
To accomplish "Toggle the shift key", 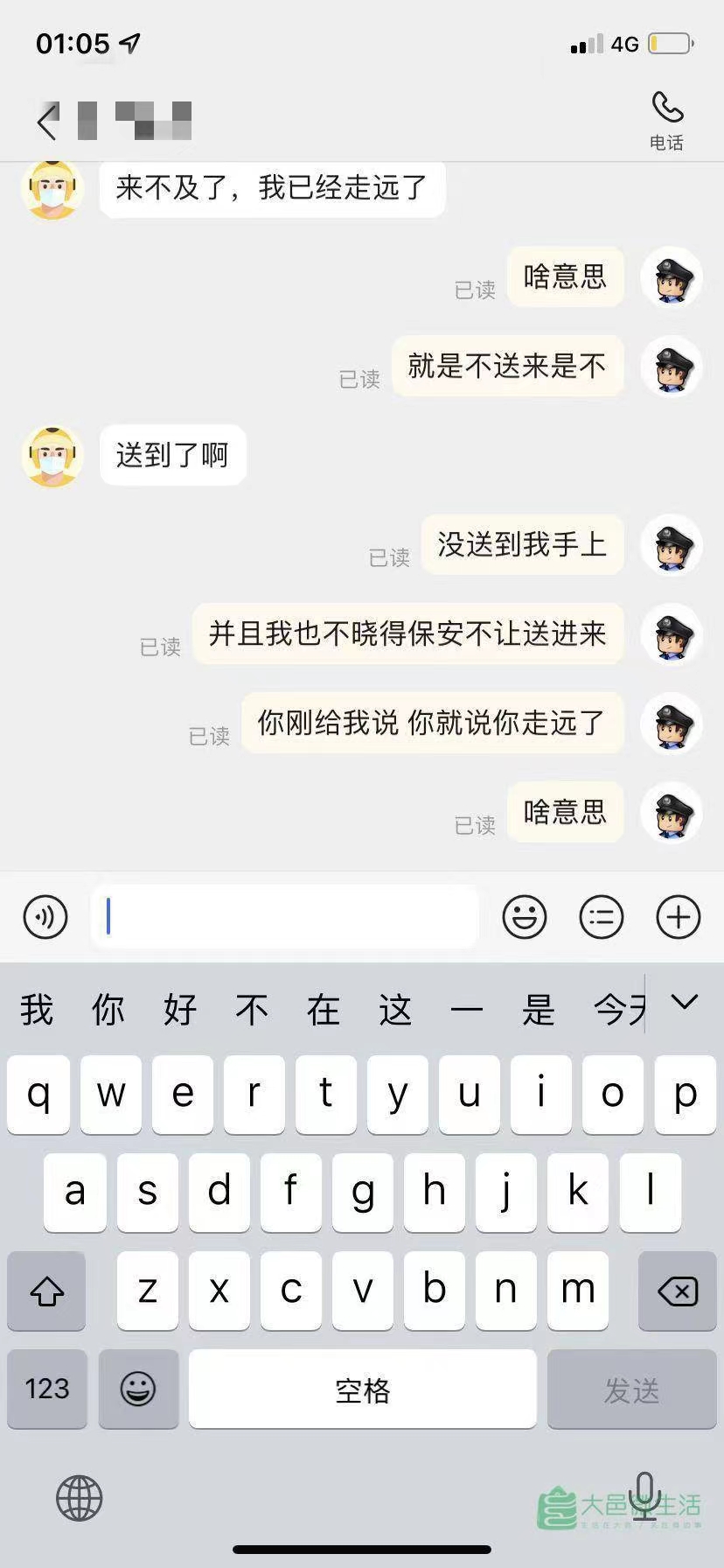I will [x=47, y=1291].
